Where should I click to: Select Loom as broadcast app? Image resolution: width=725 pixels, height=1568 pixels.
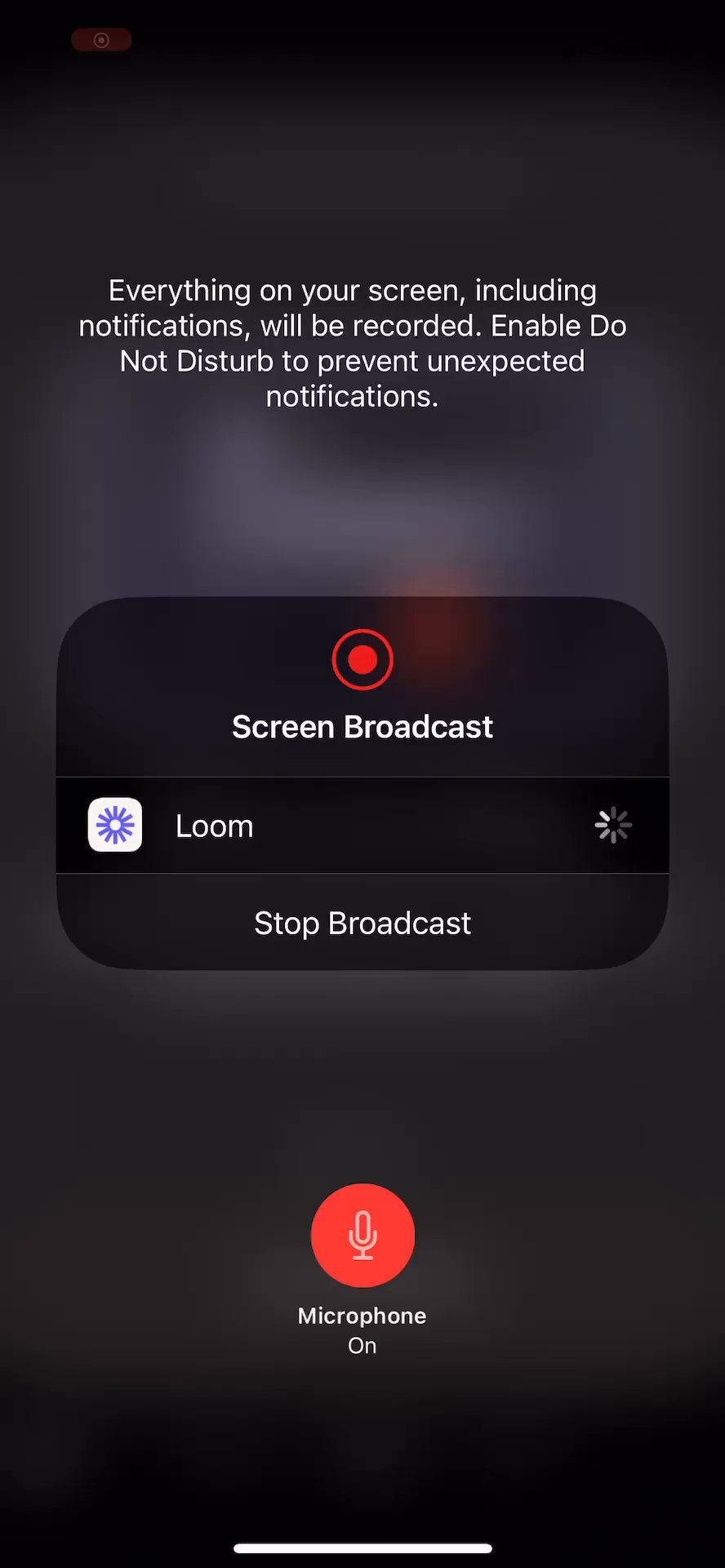point(361,826)
